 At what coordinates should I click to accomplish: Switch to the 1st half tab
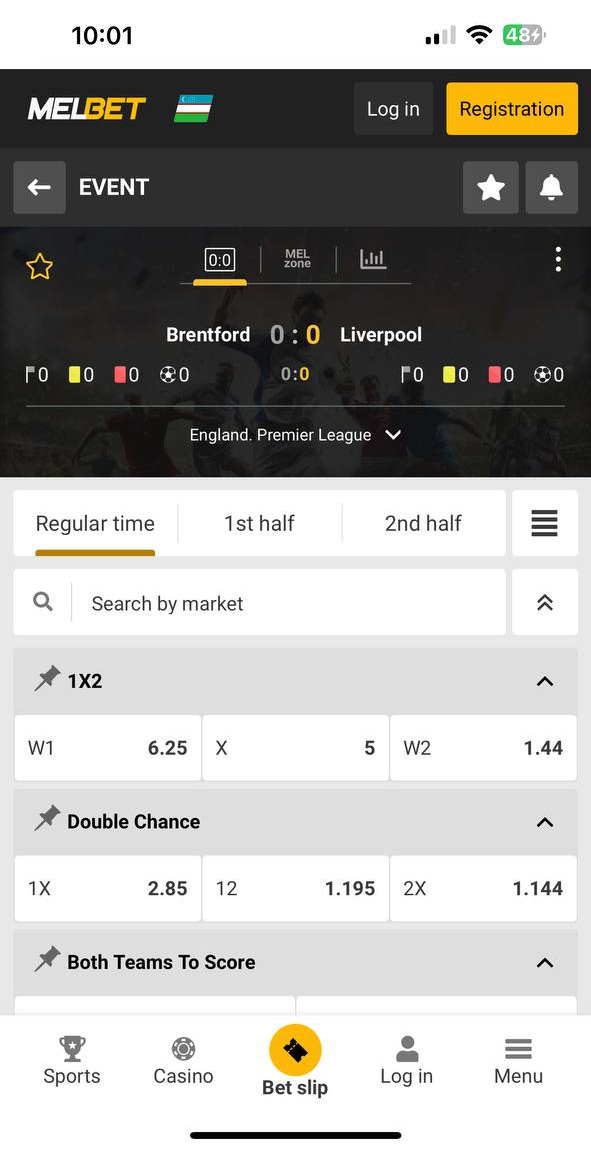260,523
